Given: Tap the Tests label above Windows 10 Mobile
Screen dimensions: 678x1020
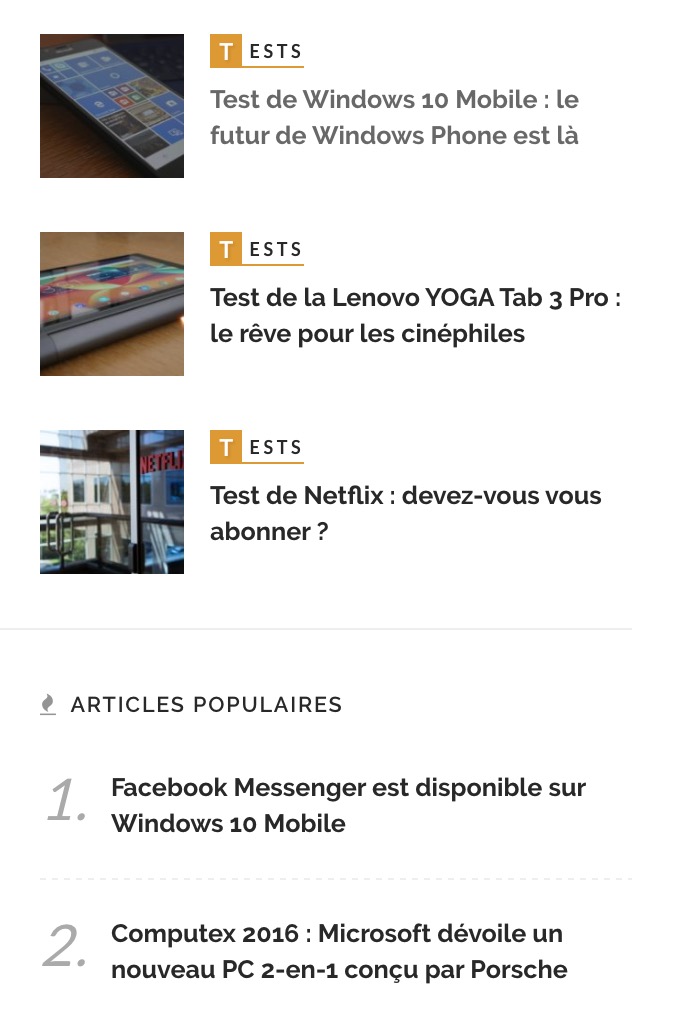Looking at the screenshot, I should click(x=257, y=51).
